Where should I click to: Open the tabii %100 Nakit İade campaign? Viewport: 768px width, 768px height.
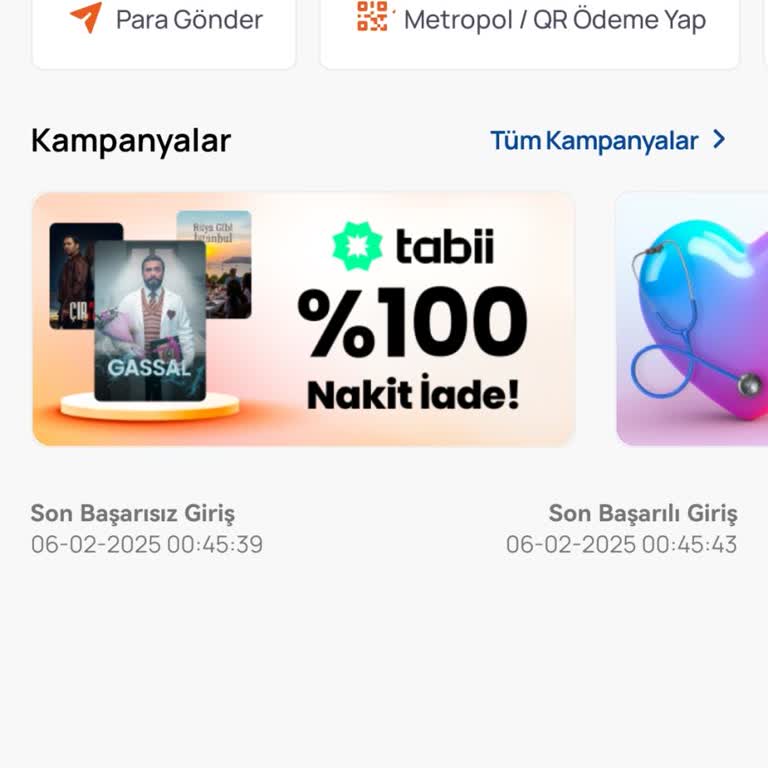tap(303, 319)
